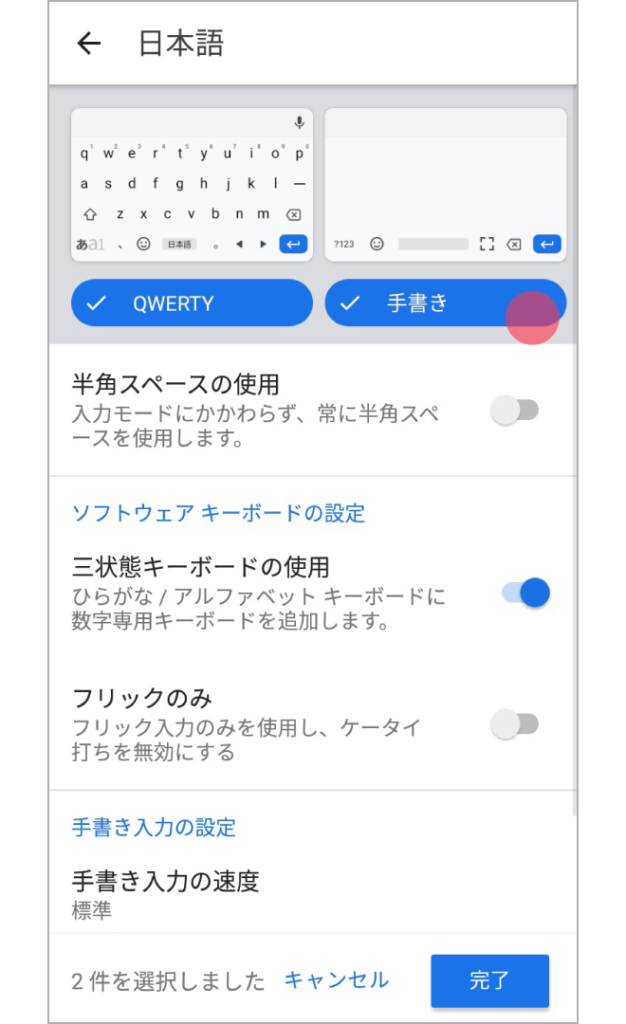Image resolution: width=626 pixels, height=1024 pixels.
Task: Open 手書き入力の速度 setting
Action: [313, 894]
